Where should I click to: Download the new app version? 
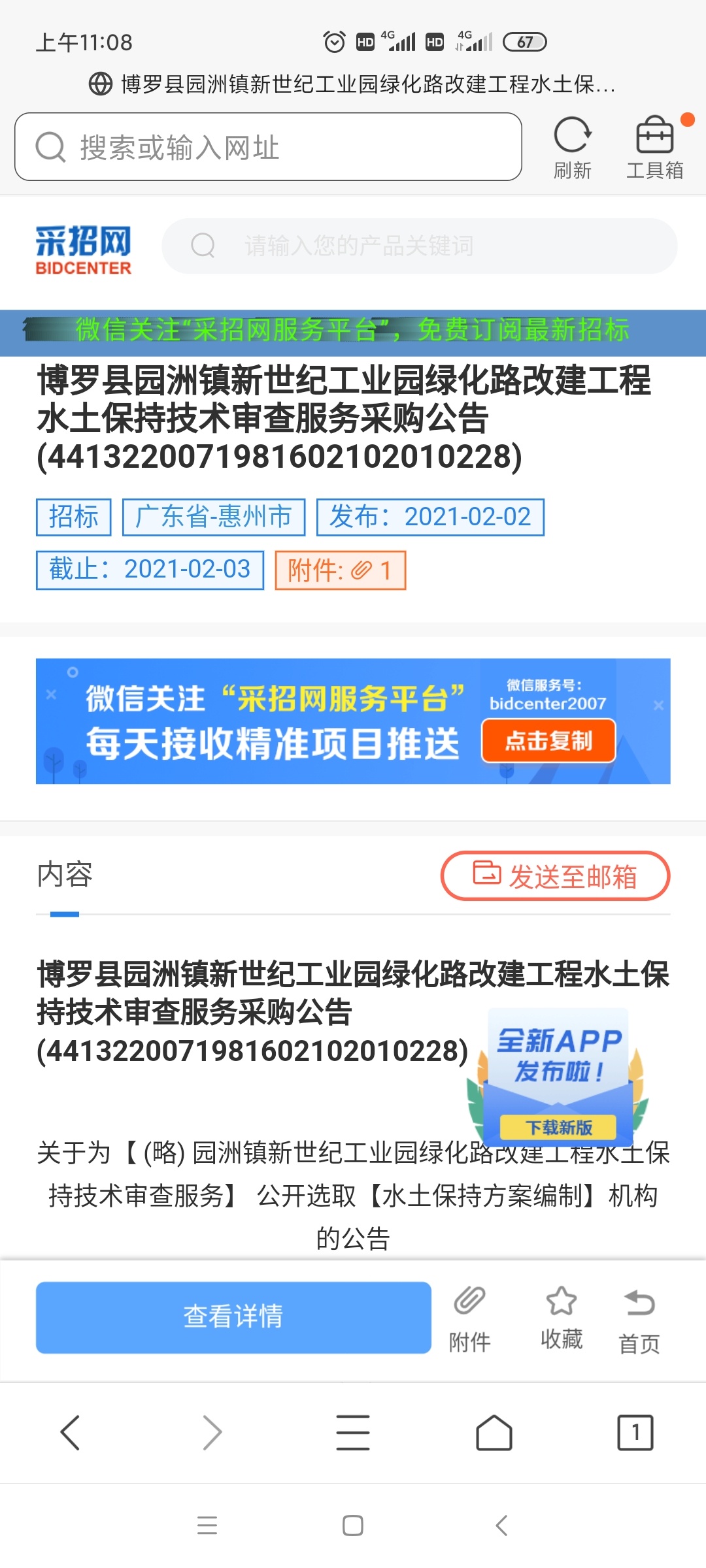pos(559,1127)
